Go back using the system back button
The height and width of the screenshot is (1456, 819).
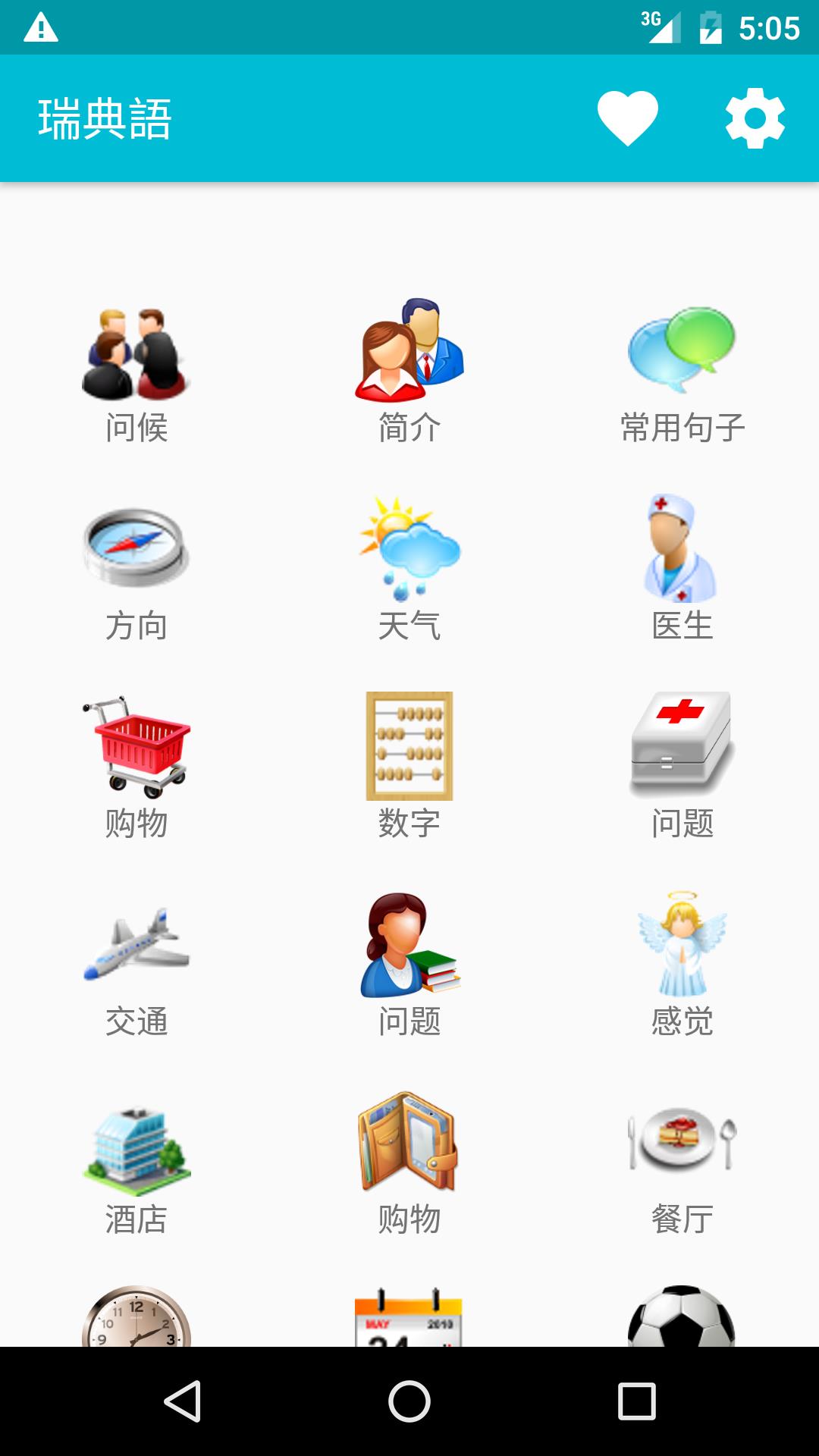[x=182, y=1401]
